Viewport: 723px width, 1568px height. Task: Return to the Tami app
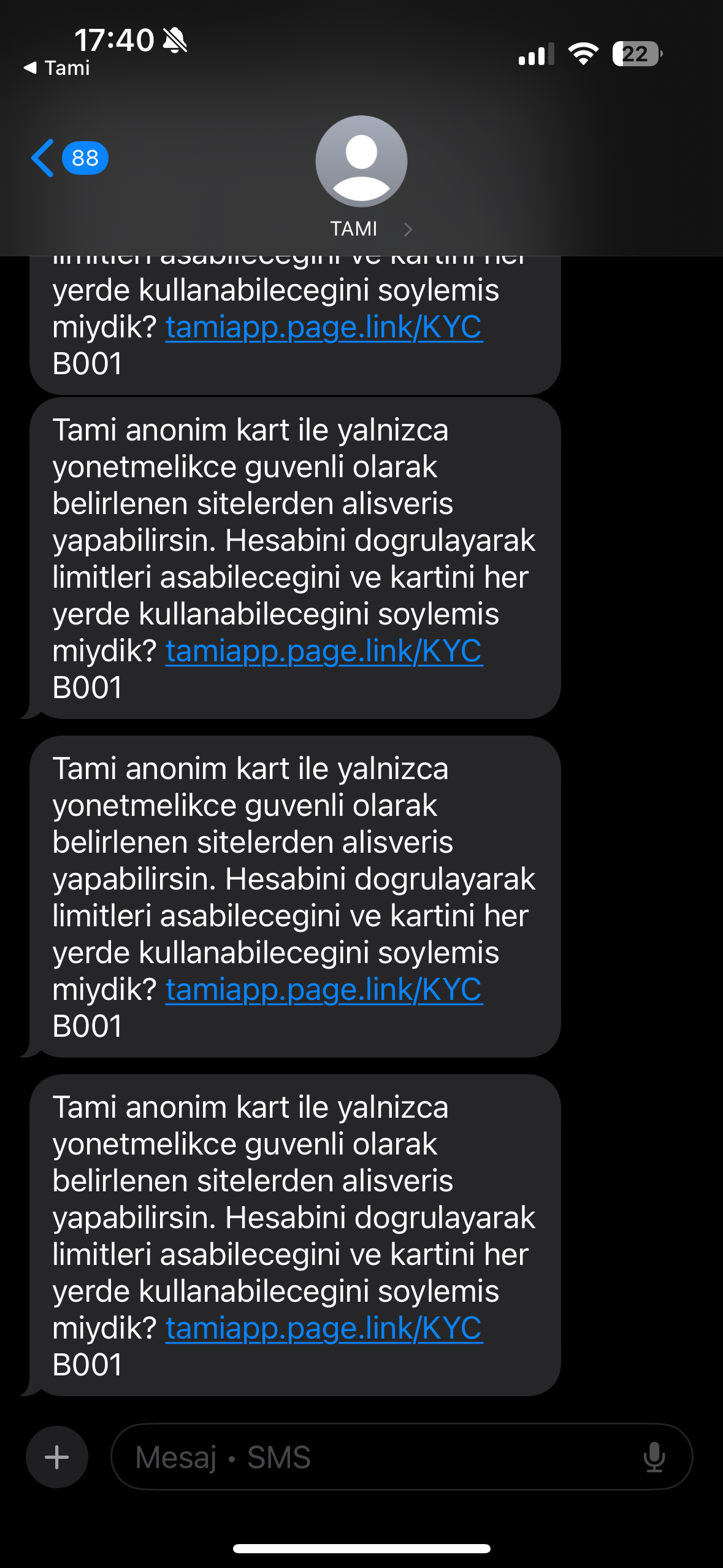(x=57, y=67)
